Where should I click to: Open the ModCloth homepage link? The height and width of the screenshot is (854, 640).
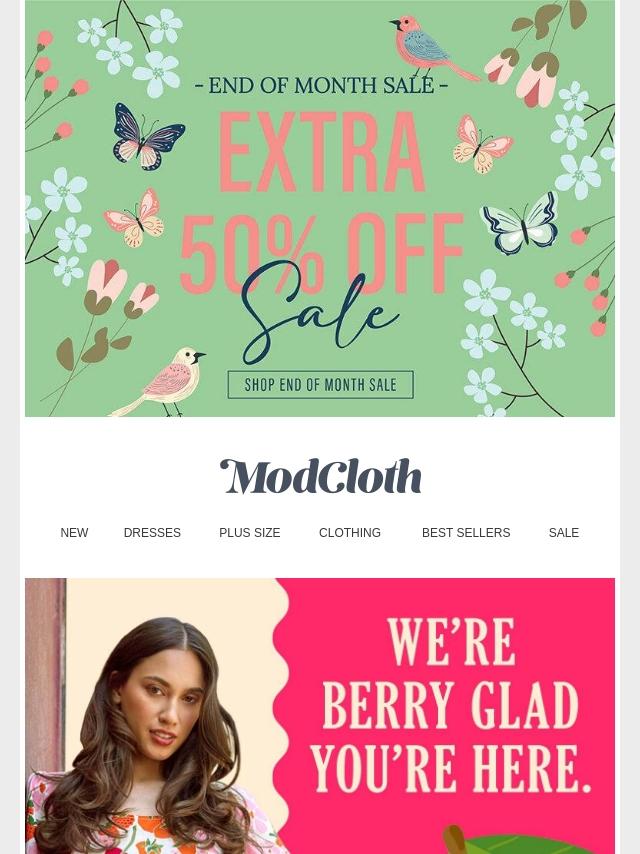pos(320,477)
